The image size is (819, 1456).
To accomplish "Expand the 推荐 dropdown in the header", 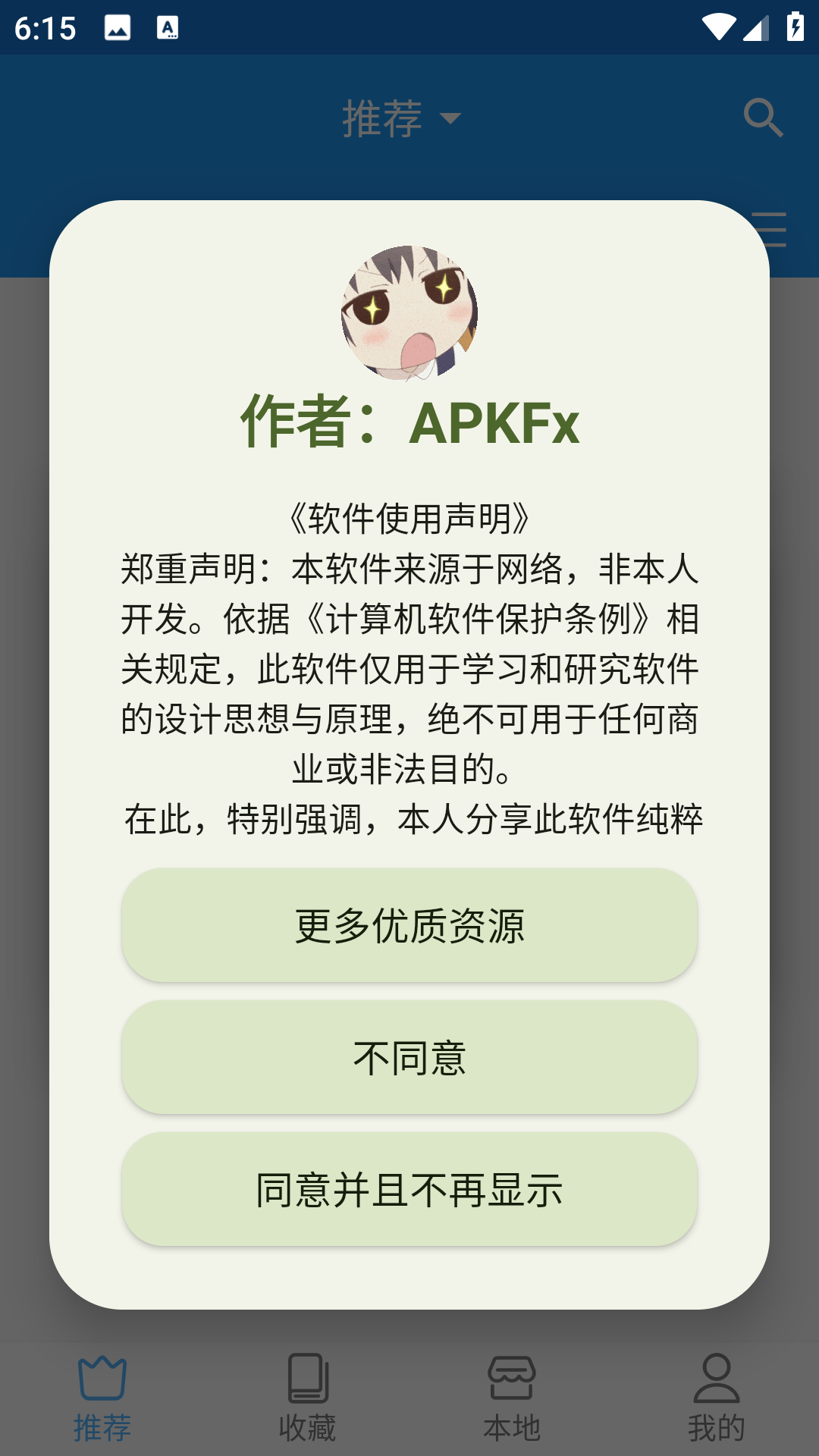I will (x=402, y=118).
